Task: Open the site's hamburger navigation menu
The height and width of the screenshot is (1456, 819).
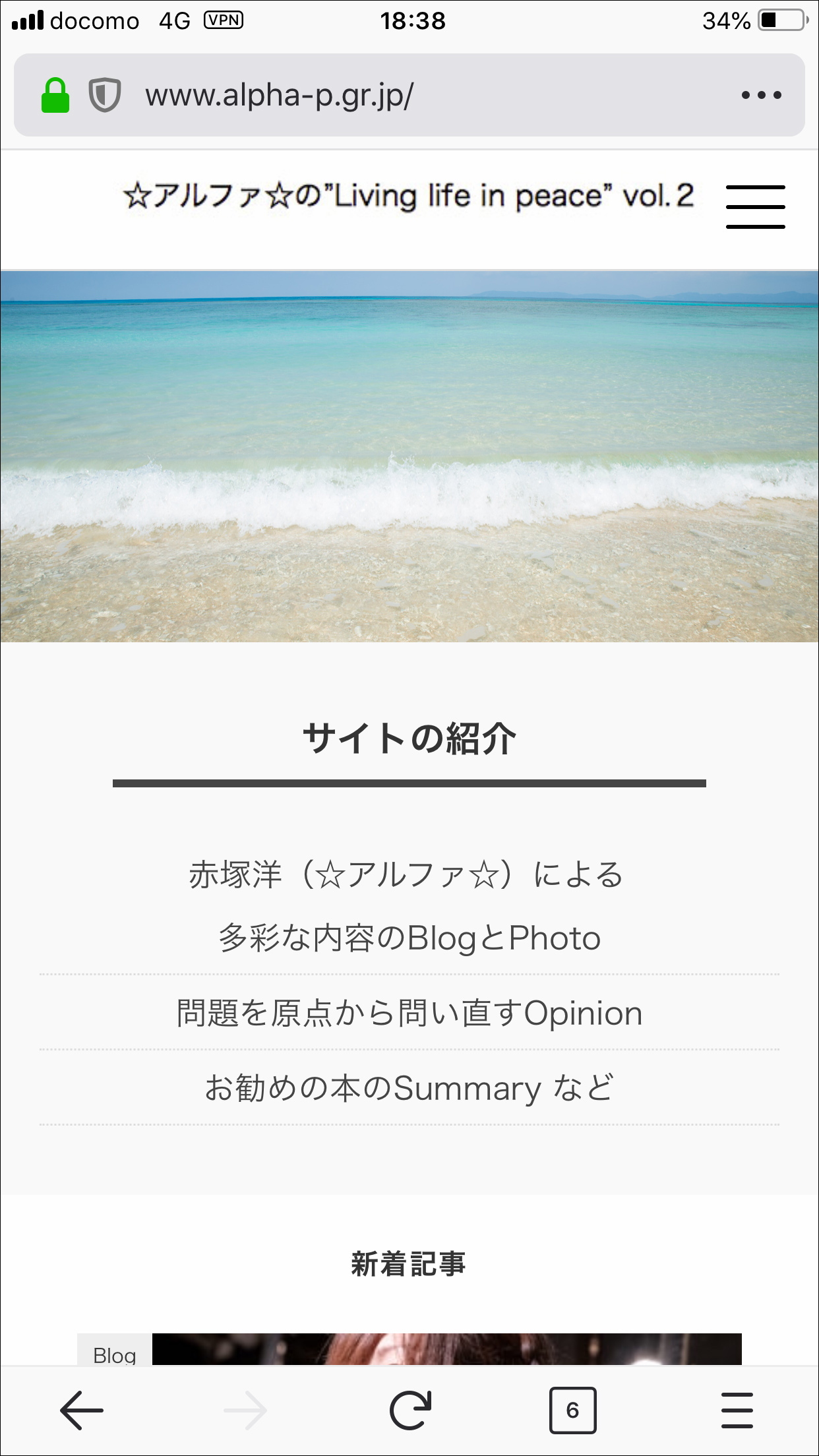Action: pos(755,206)
